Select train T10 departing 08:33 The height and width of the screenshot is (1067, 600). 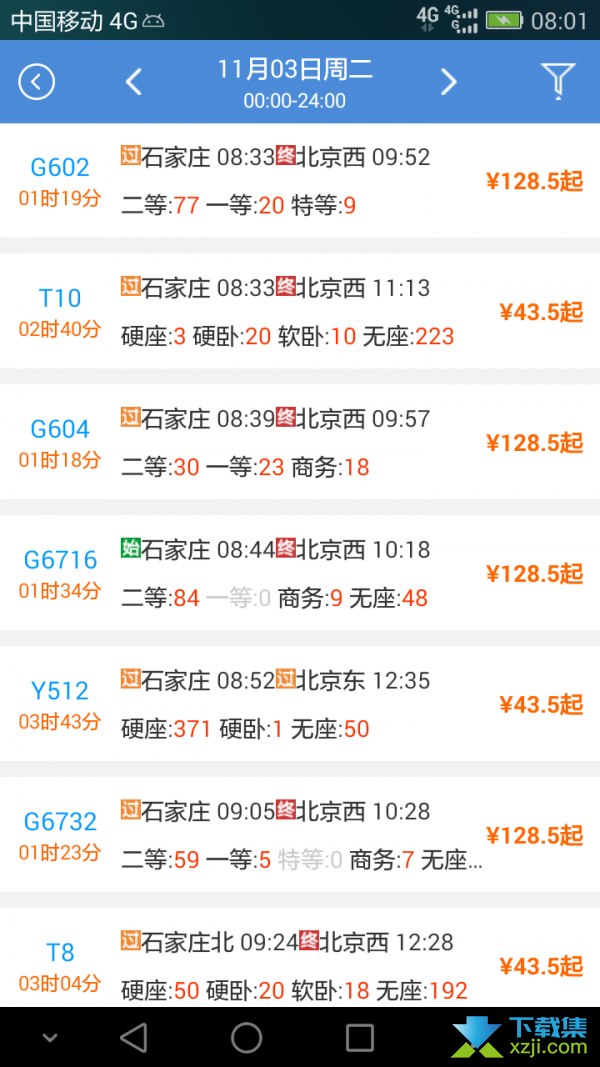click(x=300, y=311)
